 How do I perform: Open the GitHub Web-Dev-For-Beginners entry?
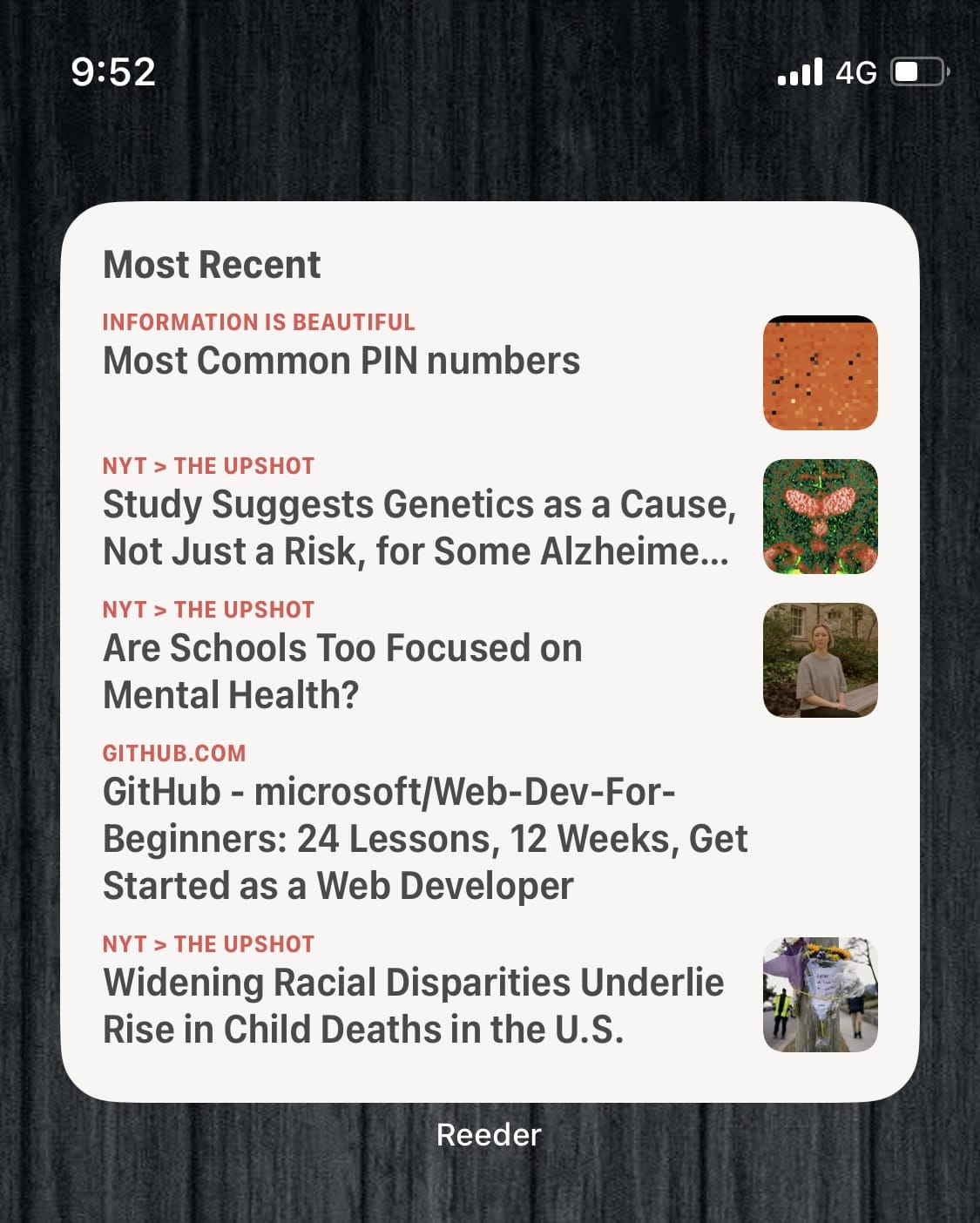(x=424, y=838)
